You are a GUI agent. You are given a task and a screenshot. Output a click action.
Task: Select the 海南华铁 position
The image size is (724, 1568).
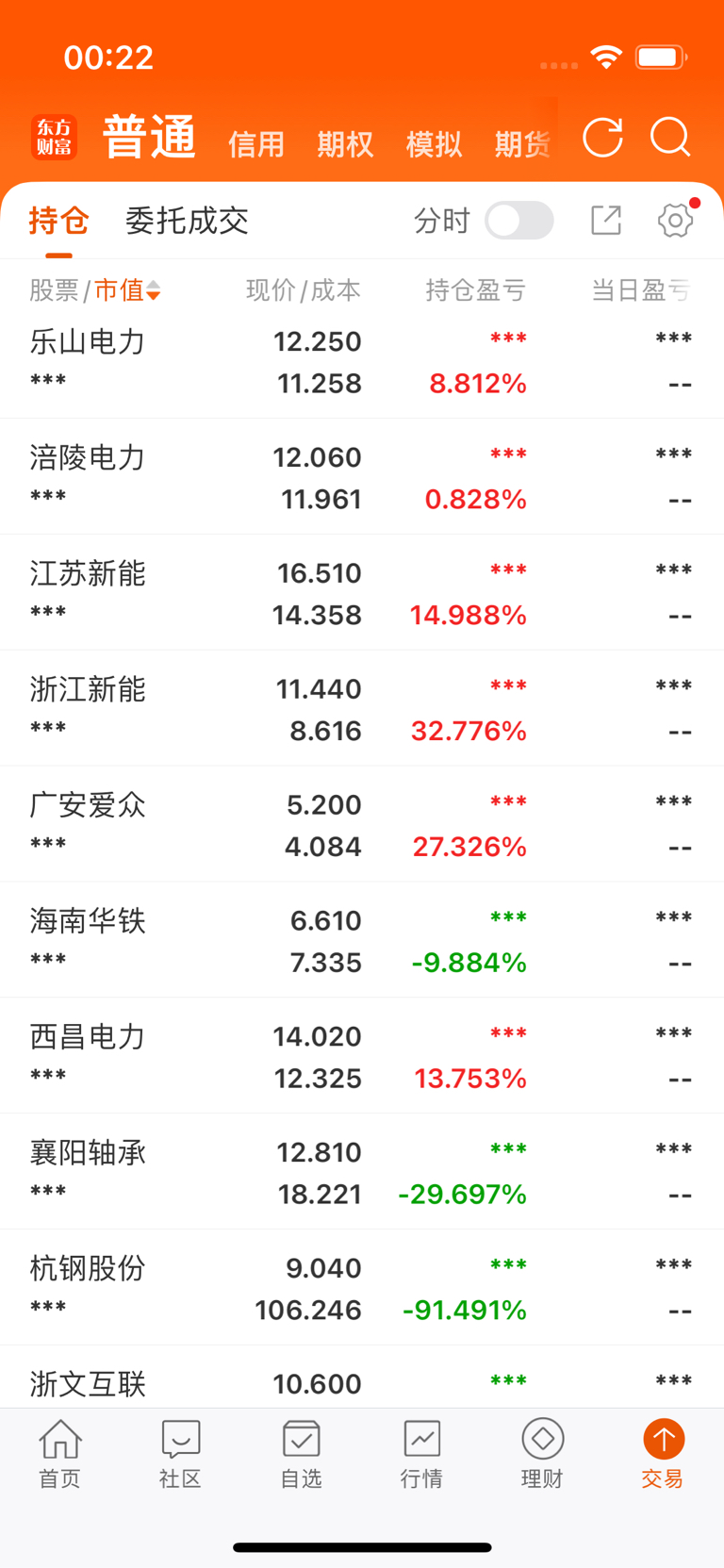coord(362,940)
